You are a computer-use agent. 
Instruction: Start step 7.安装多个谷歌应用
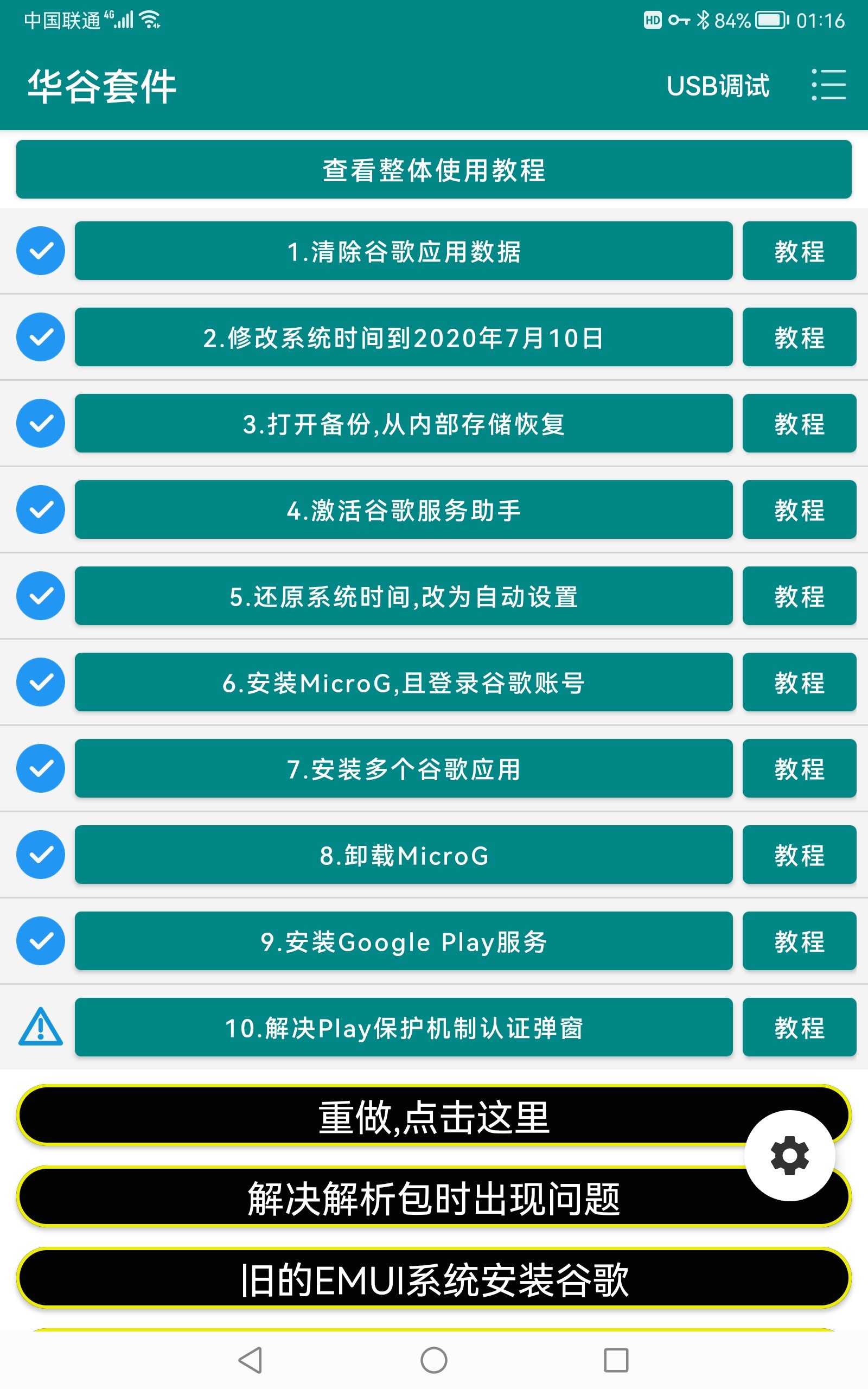point(403,768)
